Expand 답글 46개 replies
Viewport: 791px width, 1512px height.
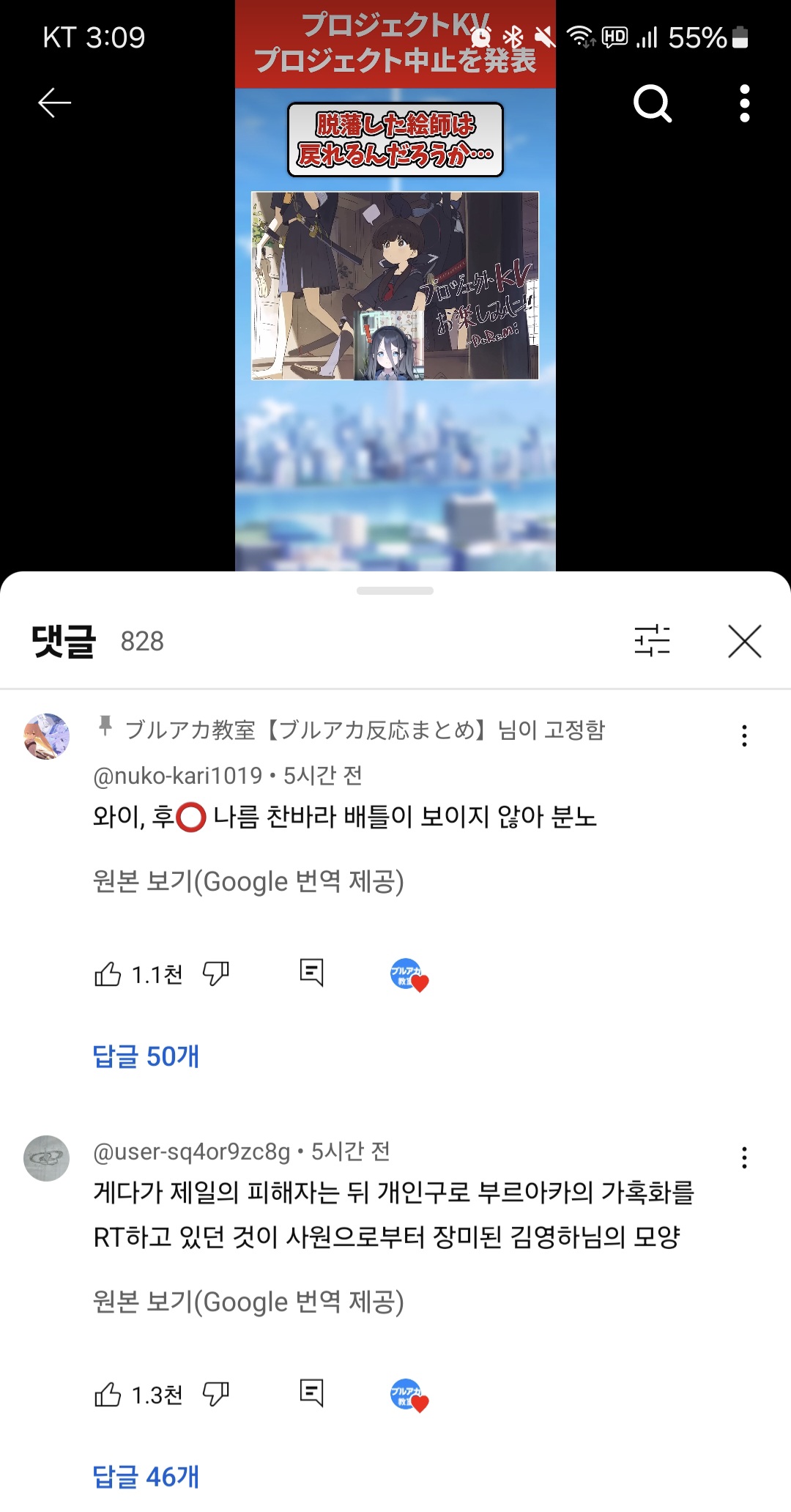click(x=146, y=1477)
